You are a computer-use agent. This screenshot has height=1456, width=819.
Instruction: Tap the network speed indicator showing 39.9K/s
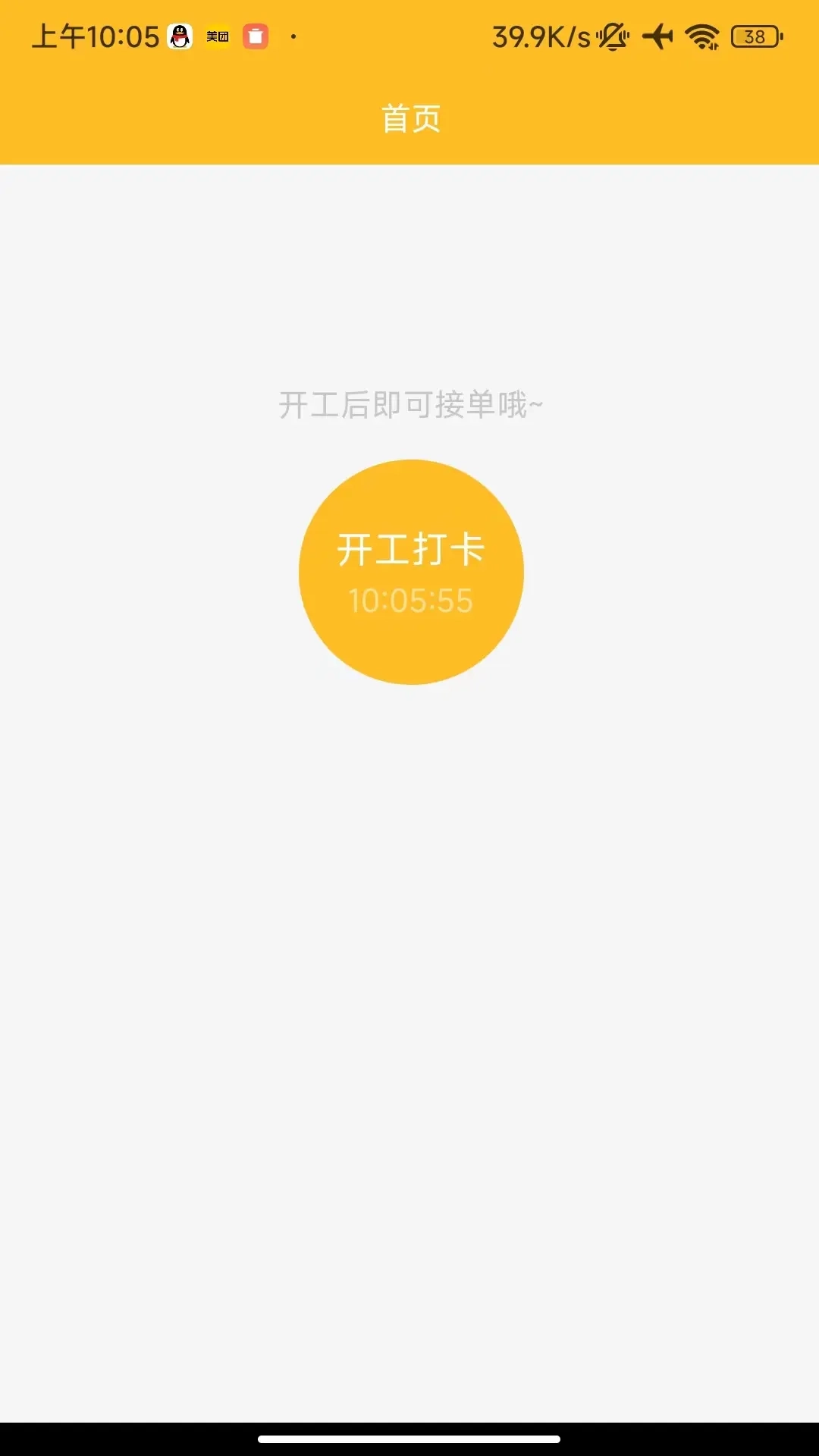coord(541,36)
